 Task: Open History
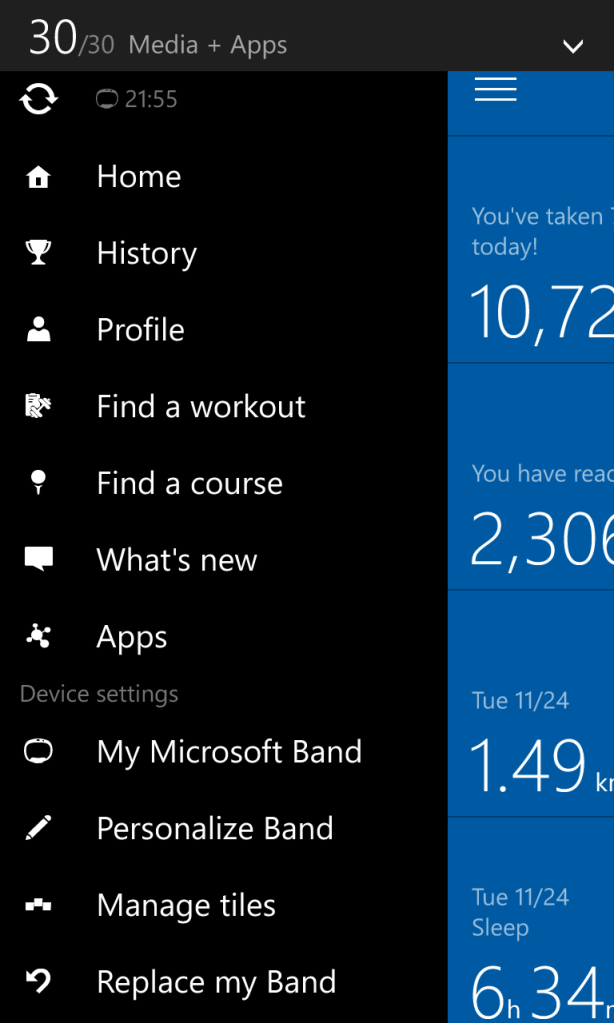point(146,254)
